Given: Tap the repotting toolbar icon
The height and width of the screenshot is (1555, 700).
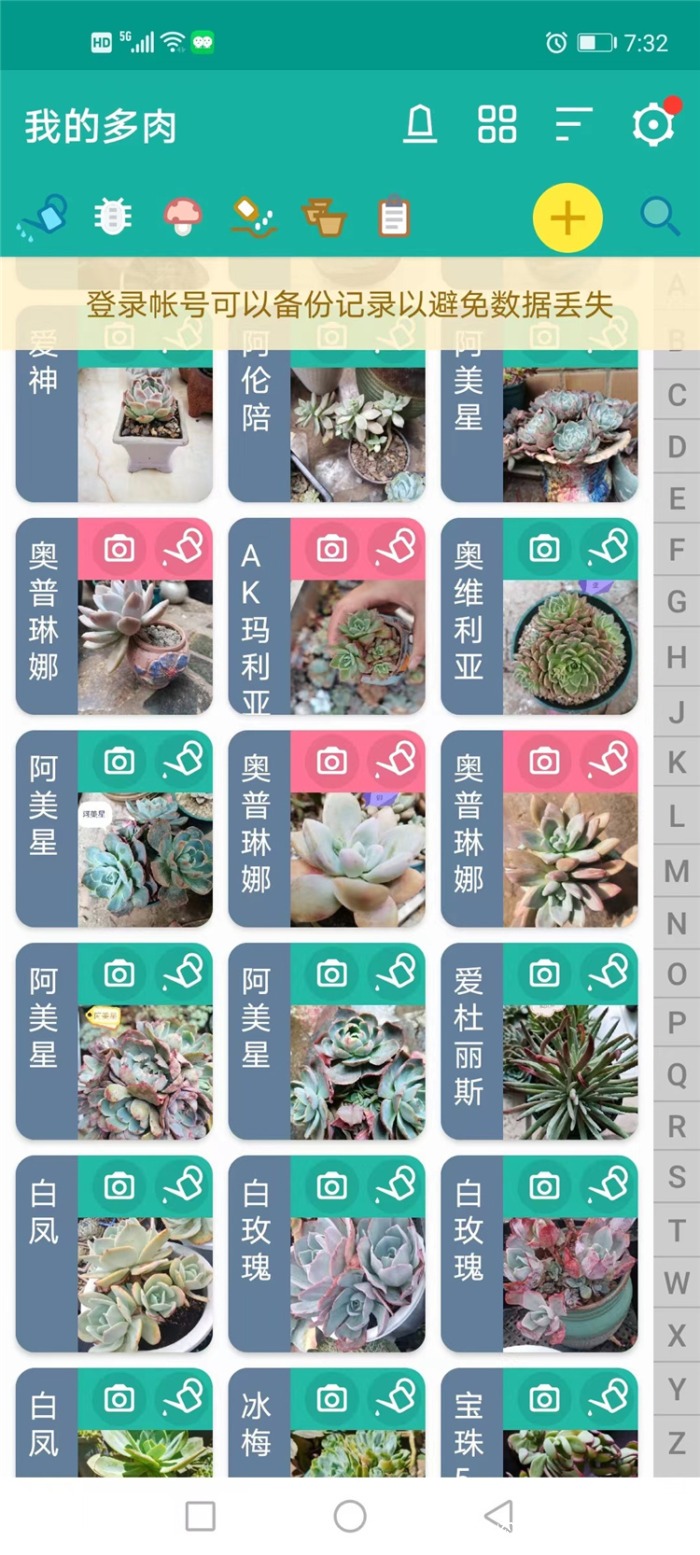Looking at the screenshot, I should (x=324, y=216).
